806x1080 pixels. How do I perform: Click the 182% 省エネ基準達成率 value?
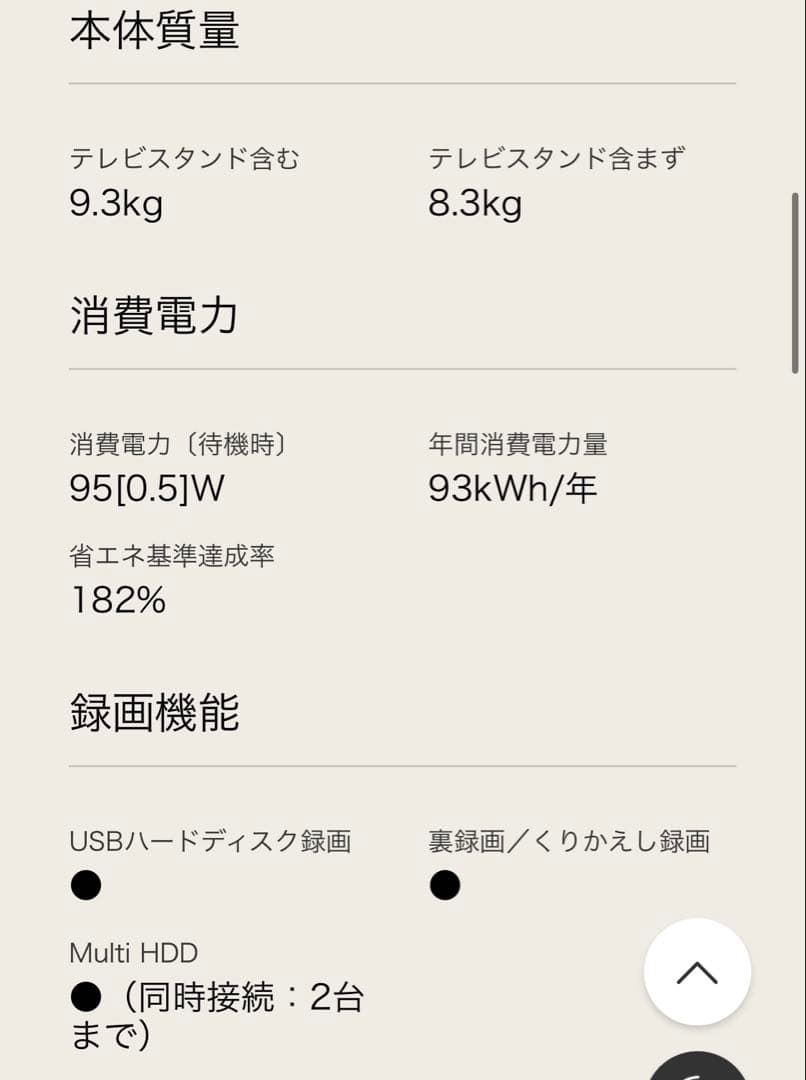coord(117,600)
